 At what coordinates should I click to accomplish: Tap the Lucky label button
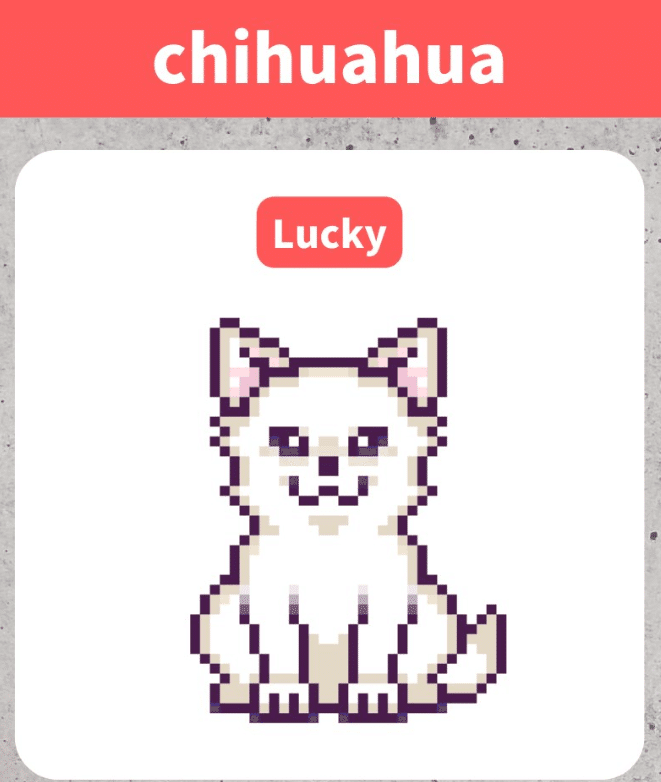tap(329, 233)
